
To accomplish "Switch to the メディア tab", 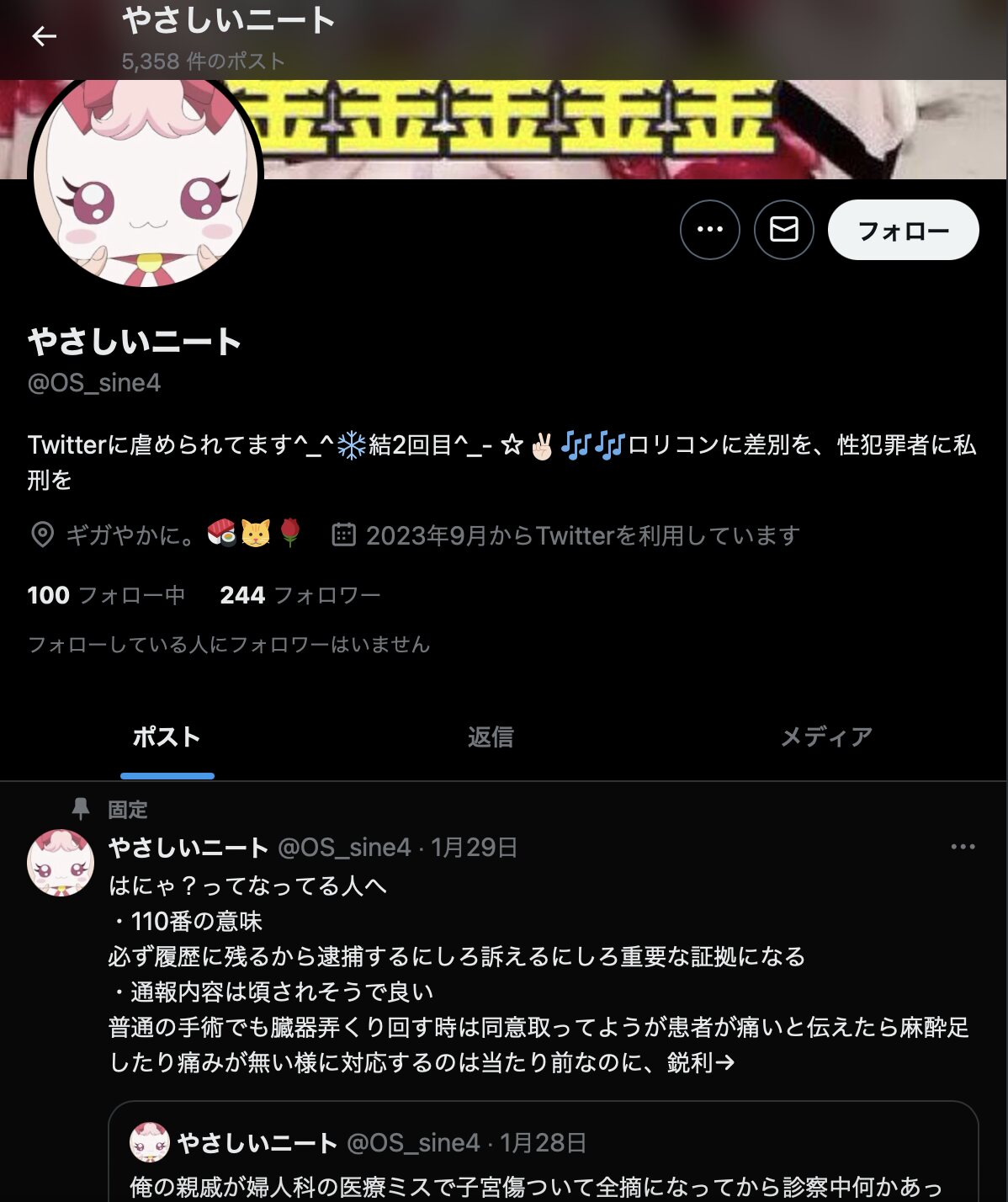I will tap(826, 737).
